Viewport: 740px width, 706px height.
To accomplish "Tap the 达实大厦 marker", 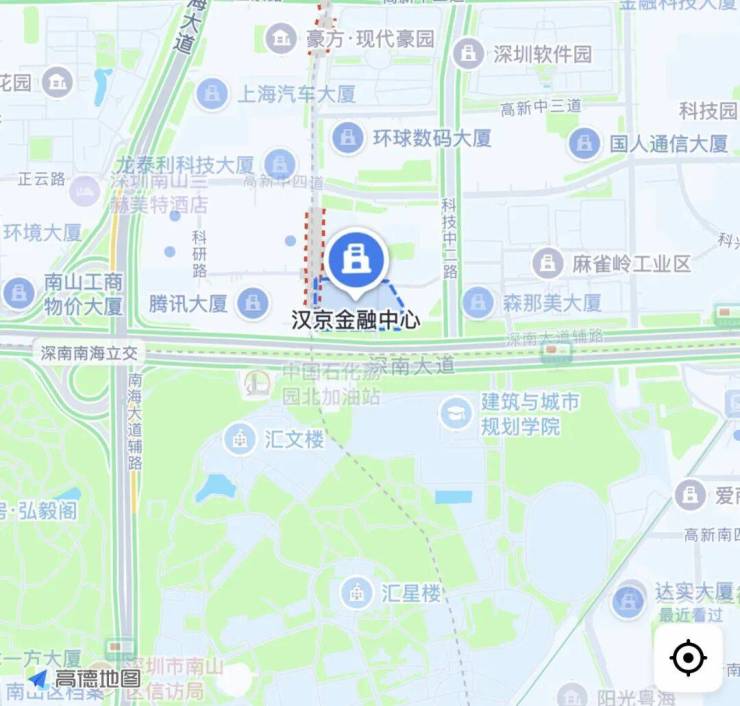I will pyautogui.click(x=628, y=601).
